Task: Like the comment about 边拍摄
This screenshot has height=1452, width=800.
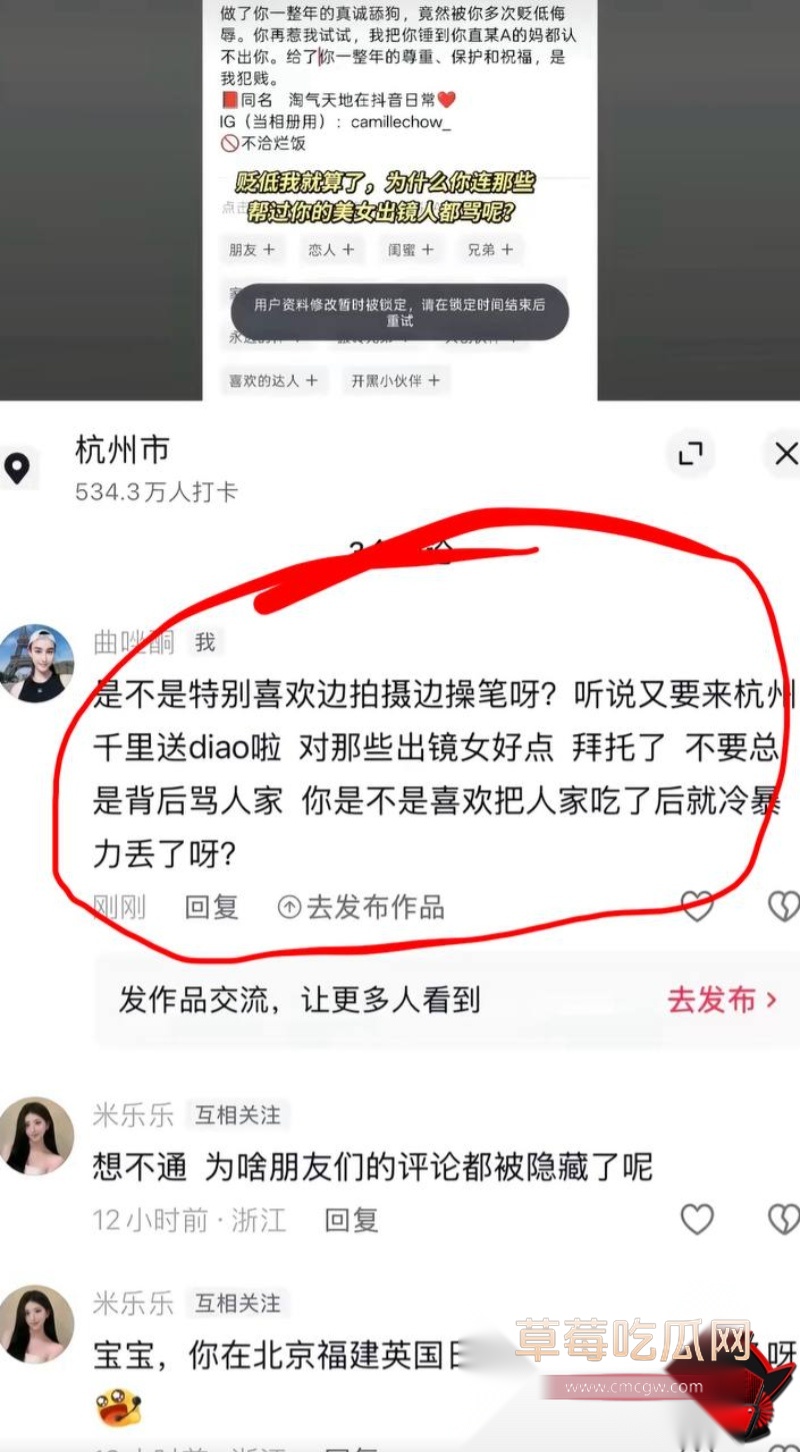Action: click(x=697, y=906)
